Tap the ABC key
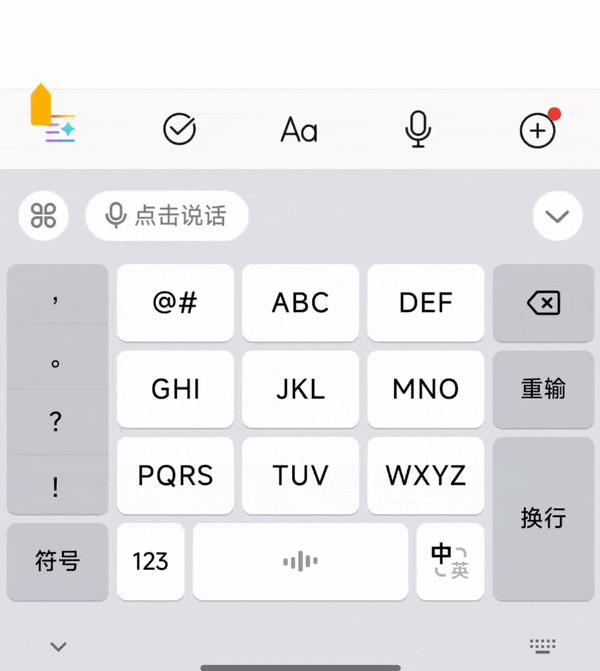Screen dimensions: 600x671 pos(300,303)
